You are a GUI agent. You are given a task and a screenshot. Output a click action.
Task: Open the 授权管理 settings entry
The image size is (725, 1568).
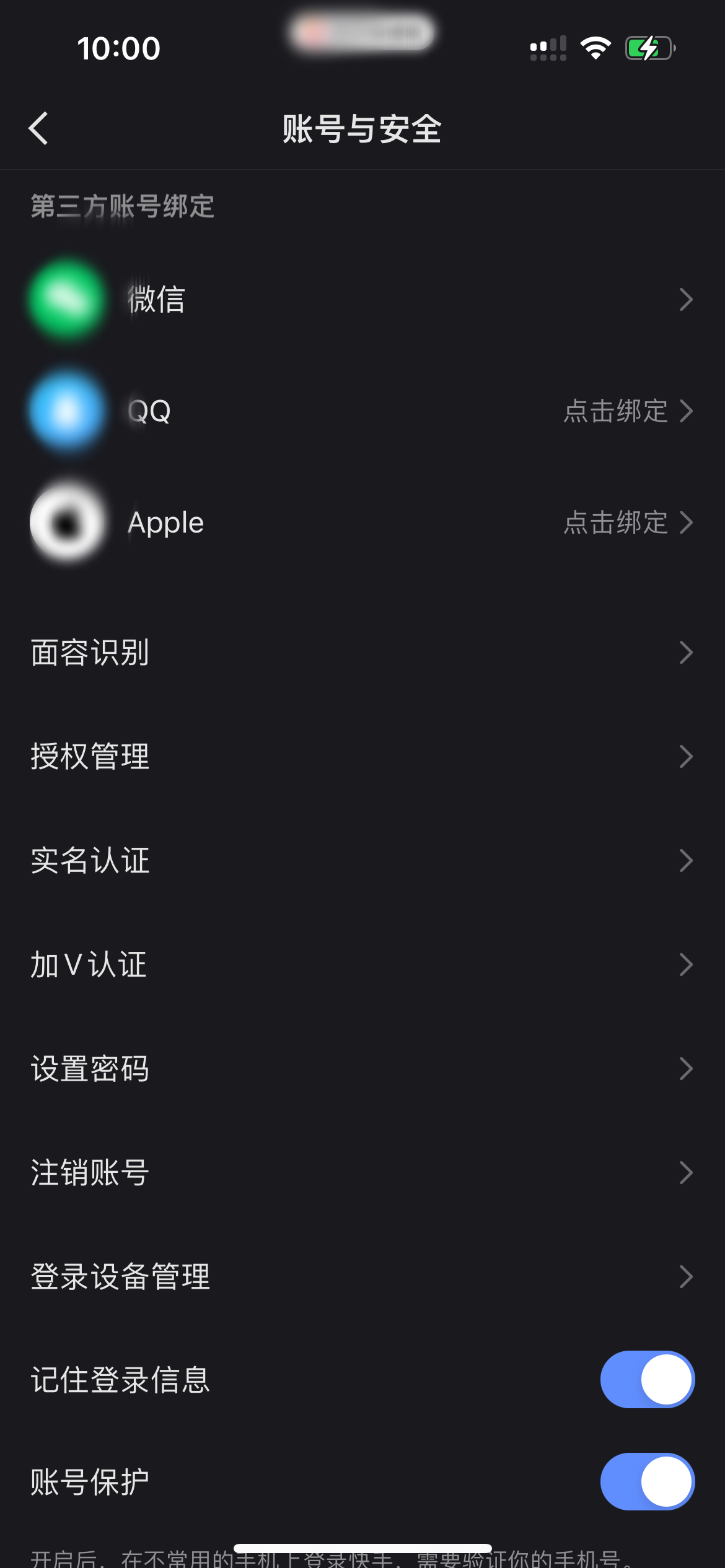90,757
